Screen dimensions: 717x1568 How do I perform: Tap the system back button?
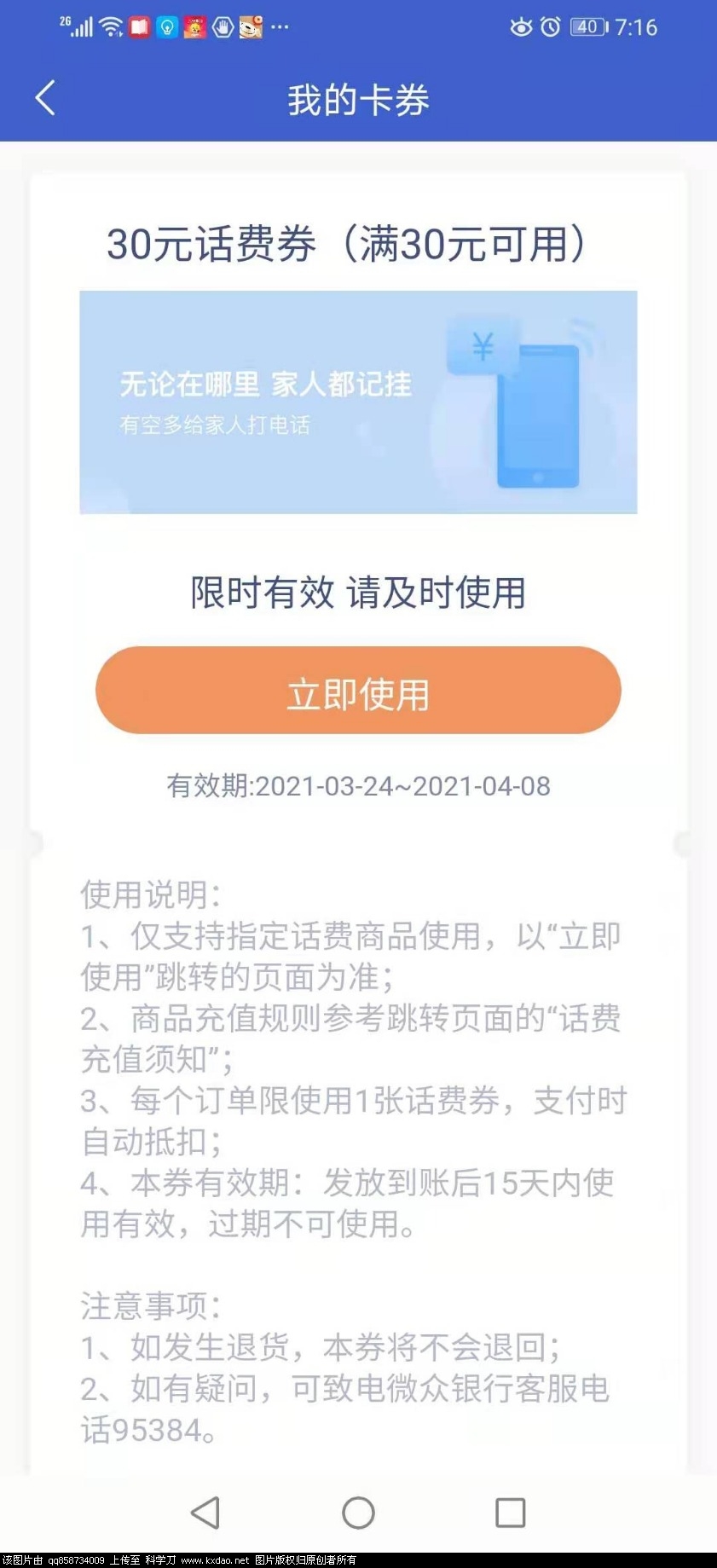click(x=205, y=1513)
